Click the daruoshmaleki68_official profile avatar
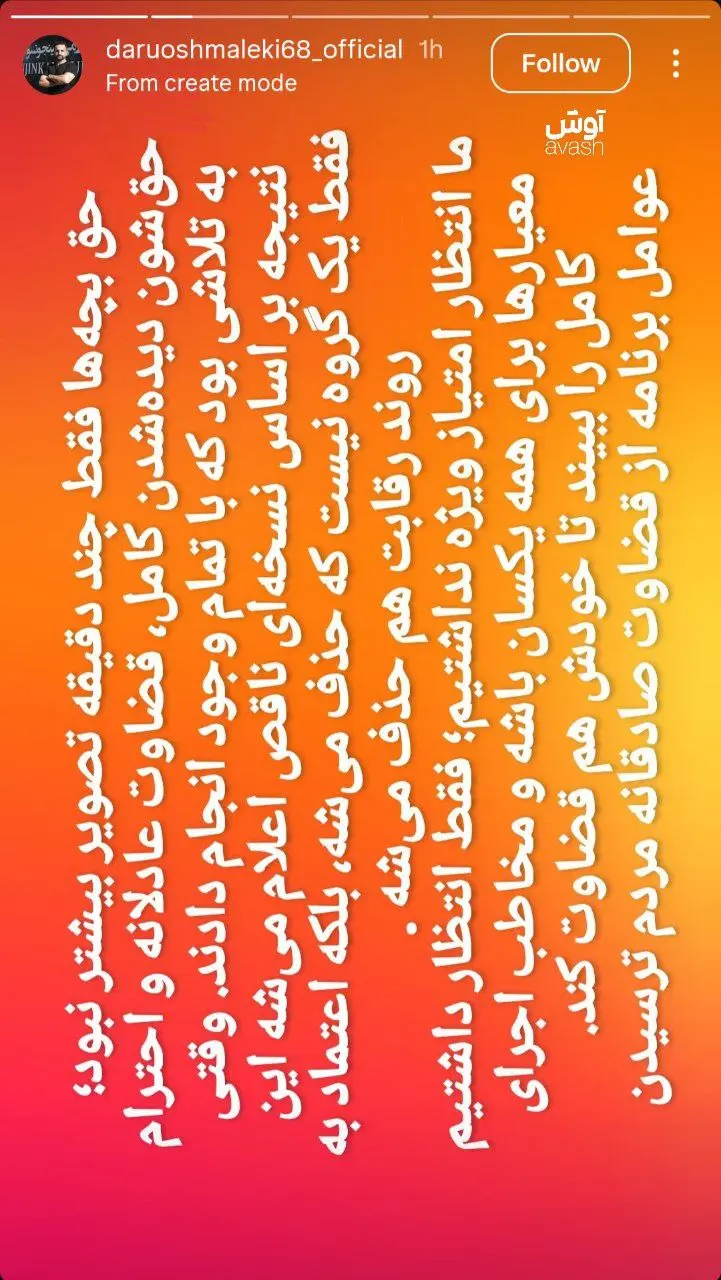The width and height of the screenshot is (721, 1280). 55,64
